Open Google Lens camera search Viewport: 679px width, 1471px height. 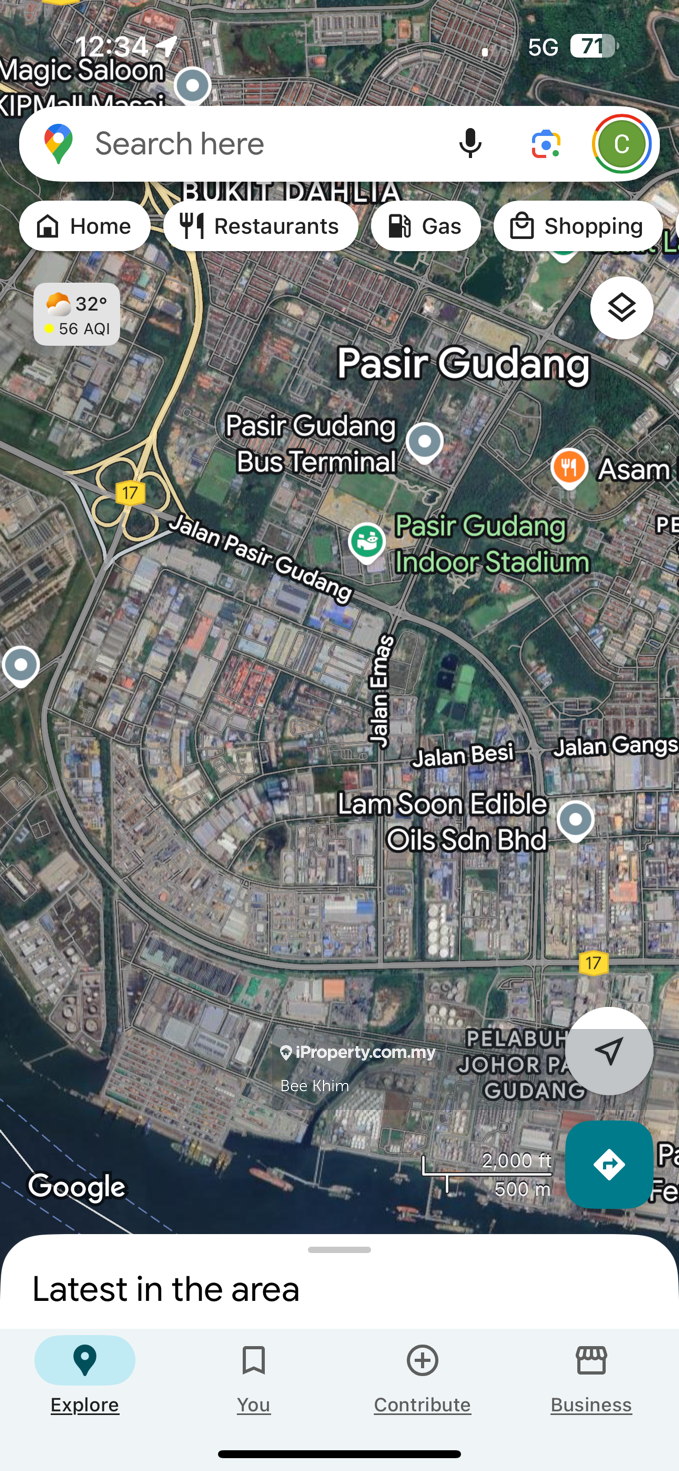tap(546, 144)
